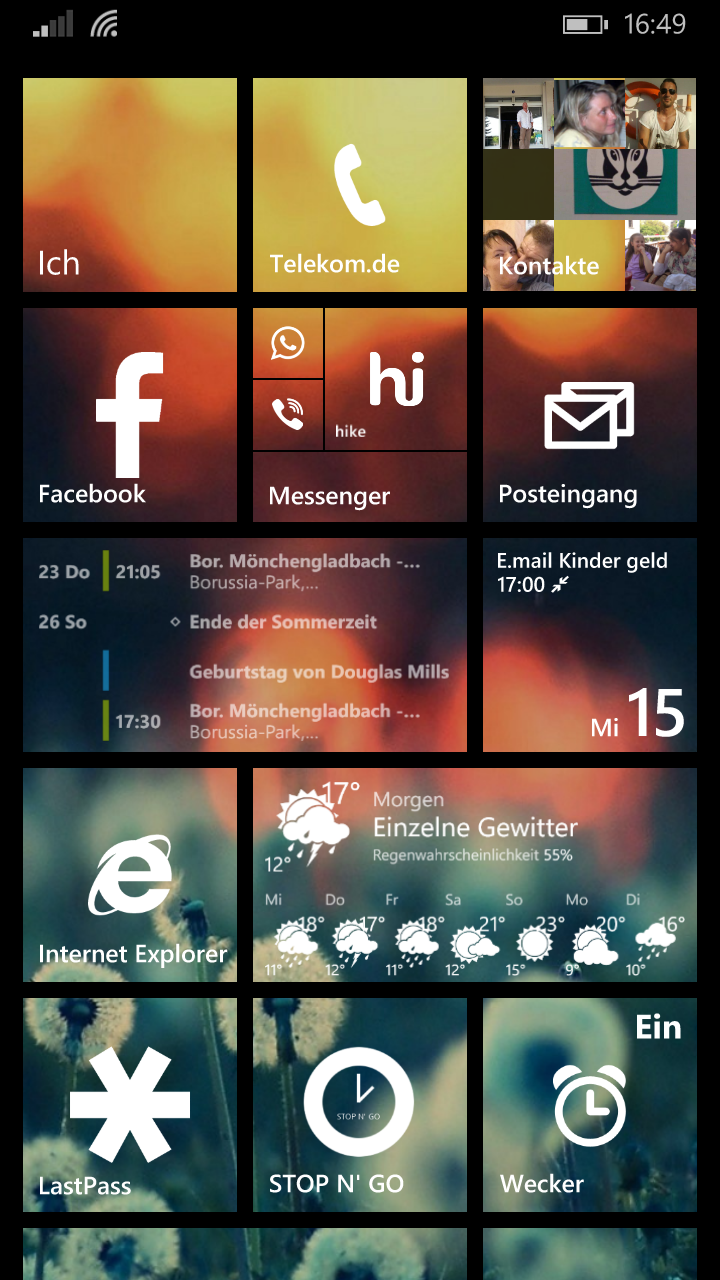Viewport: 720px width, 1280px height.
Task: Launch LastPass
Action: click(x=130, y=1105)
